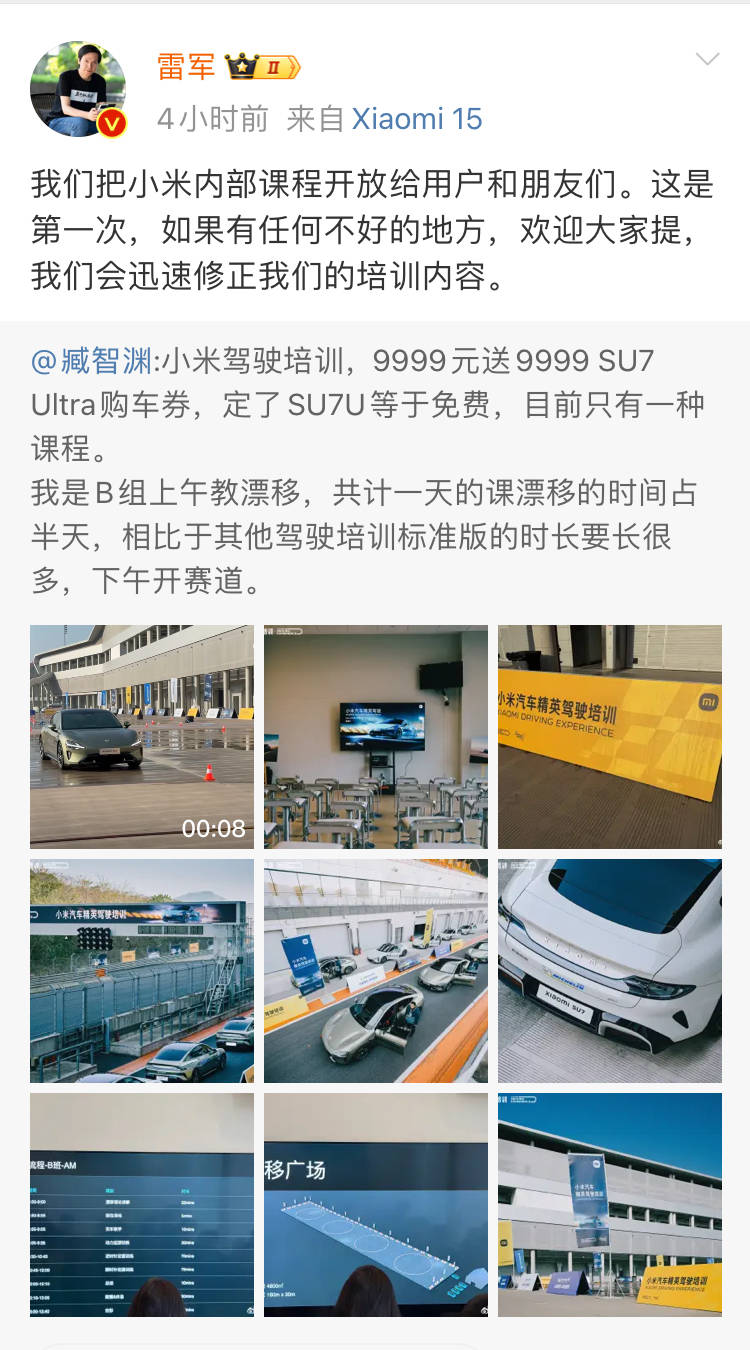750x1350 pixels.
Task: View the white Xiaomi SU7 rear photo
Action: click(x=609, y=970)
